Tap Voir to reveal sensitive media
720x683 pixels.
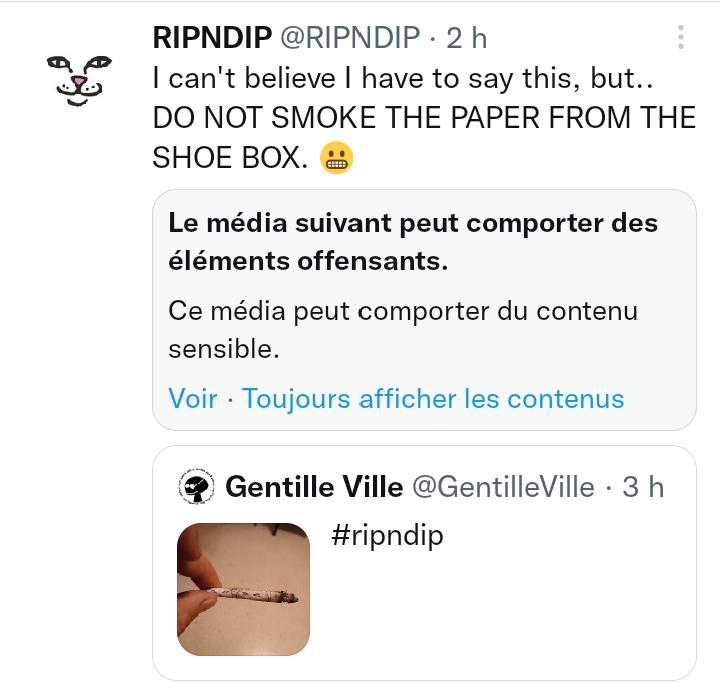(193, 398)
